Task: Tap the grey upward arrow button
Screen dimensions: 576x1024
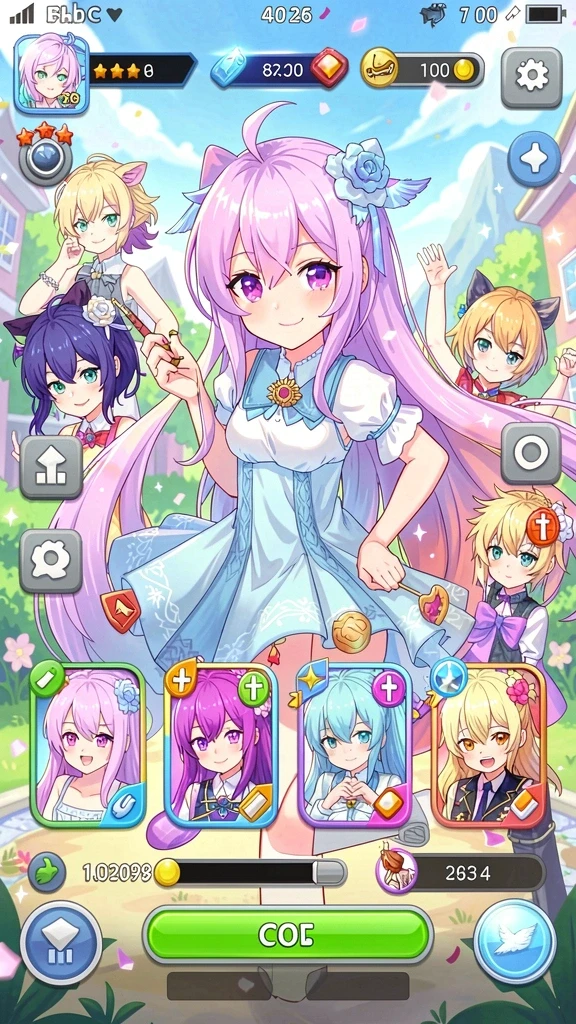Action: [x=51, y=468]
